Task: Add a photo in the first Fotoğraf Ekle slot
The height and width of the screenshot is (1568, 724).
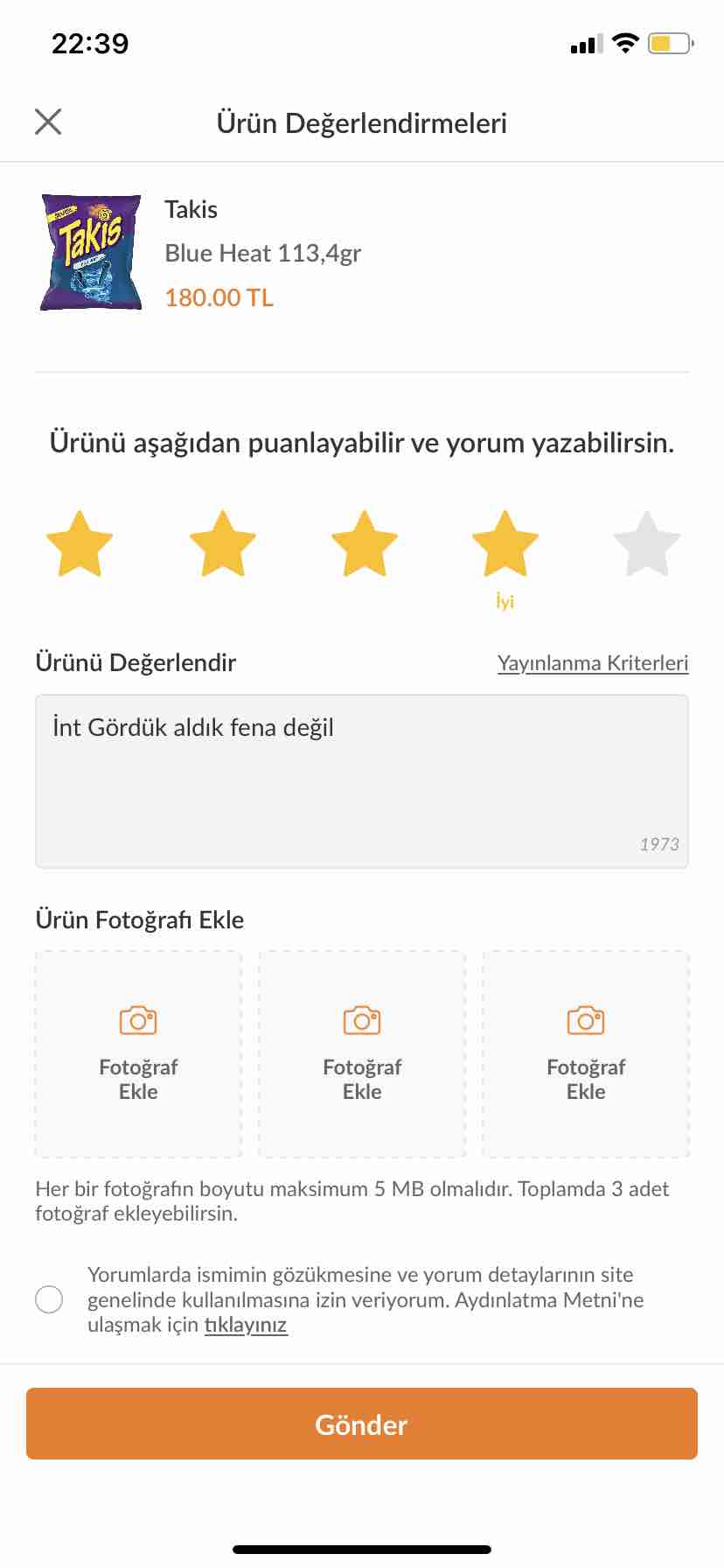Action: [138, 1054]
